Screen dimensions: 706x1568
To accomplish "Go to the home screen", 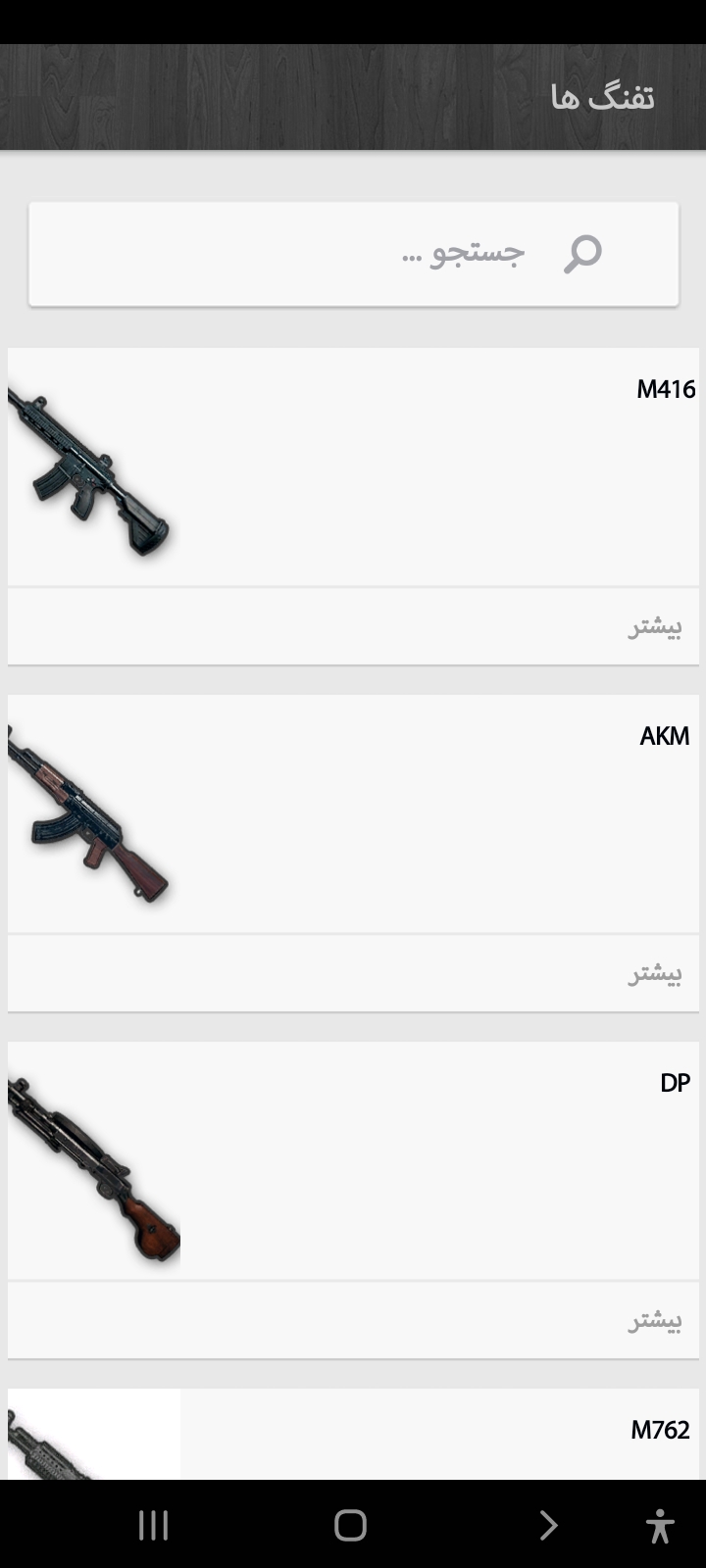I will coord(350,1525).
